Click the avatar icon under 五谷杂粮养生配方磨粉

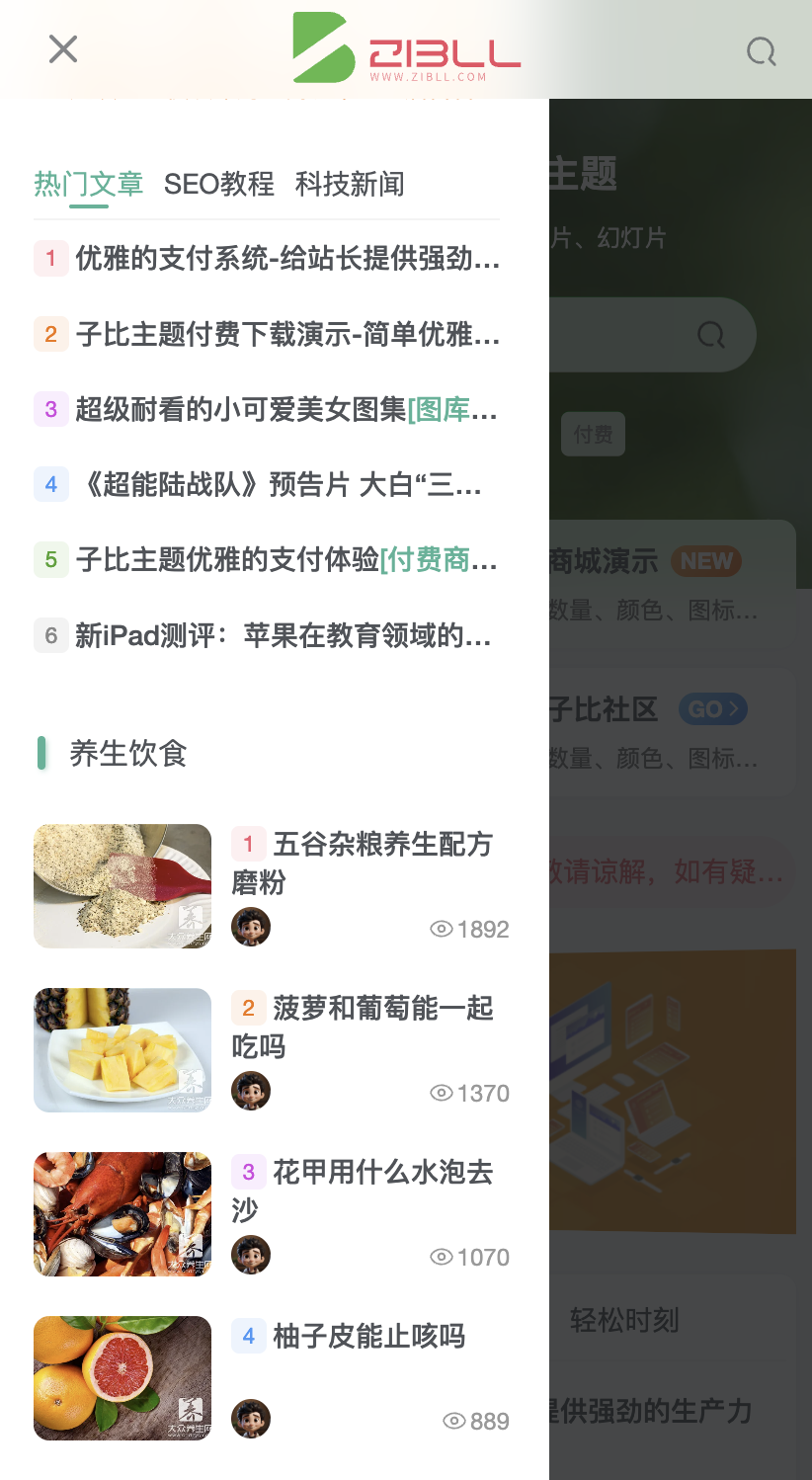coord(251,927)
